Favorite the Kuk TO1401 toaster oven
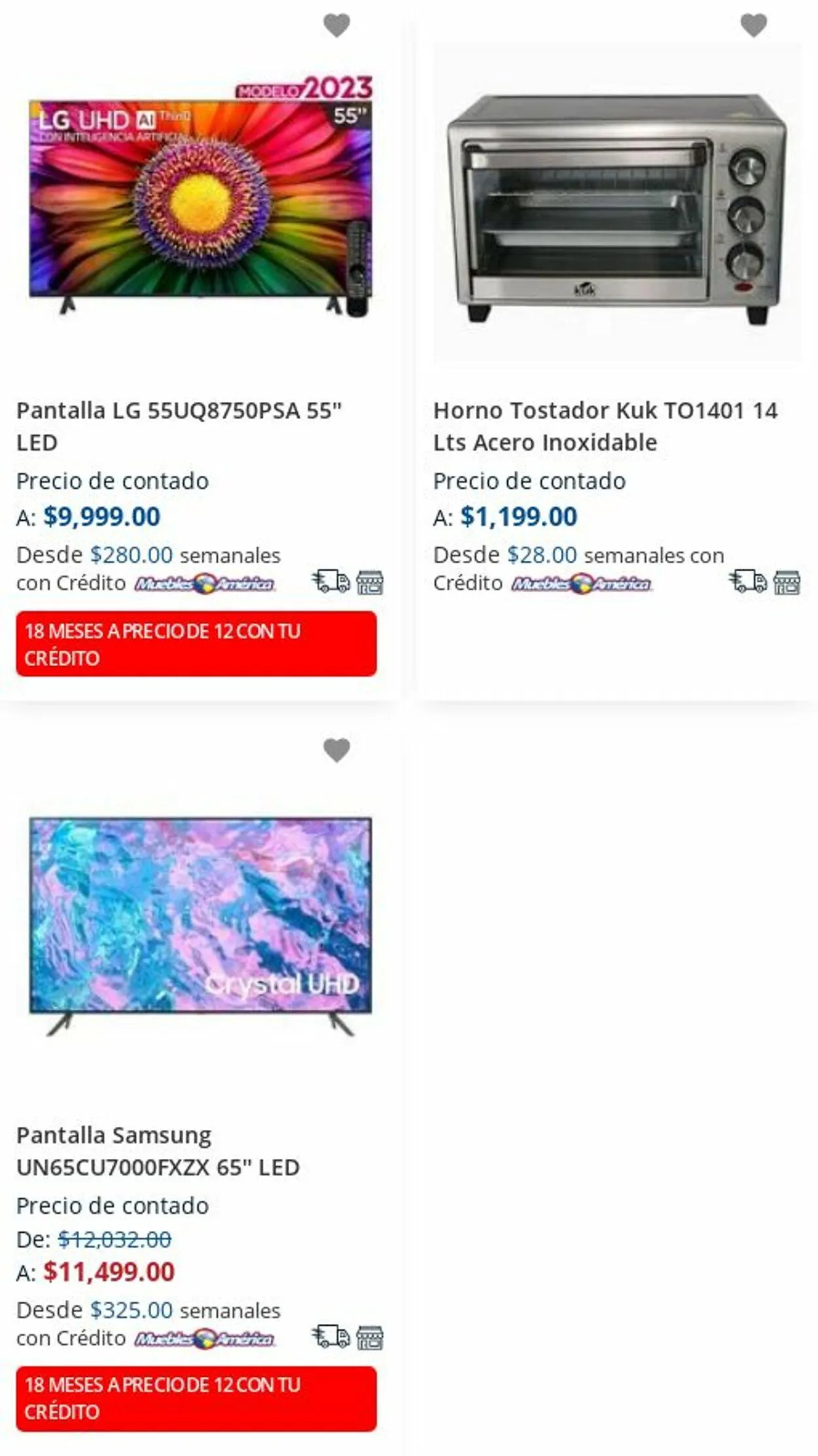The width and height of the screenshot is (818, 1456). click(753, 26)
